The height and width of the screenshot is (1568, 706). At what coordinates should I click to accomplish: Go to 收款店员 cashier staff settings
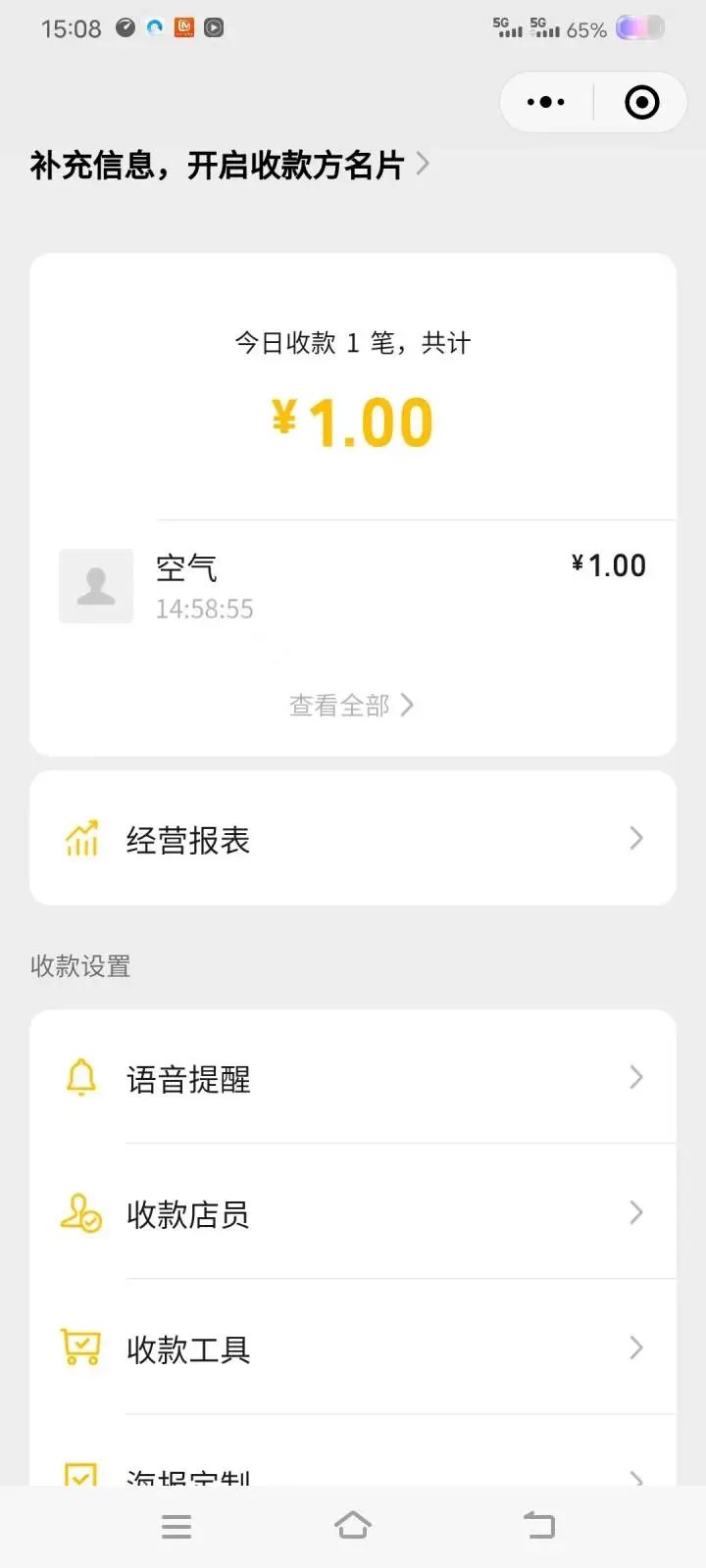click(x=353, y=1213)
